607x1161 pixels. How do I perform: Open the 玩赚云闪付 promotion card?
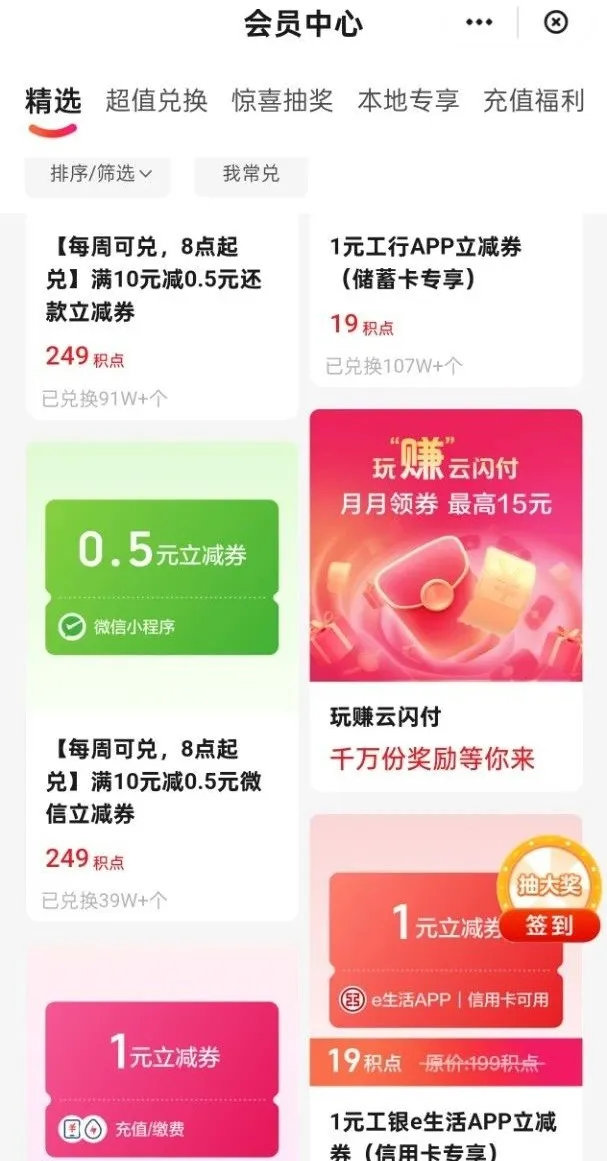[x=445, y=600]
